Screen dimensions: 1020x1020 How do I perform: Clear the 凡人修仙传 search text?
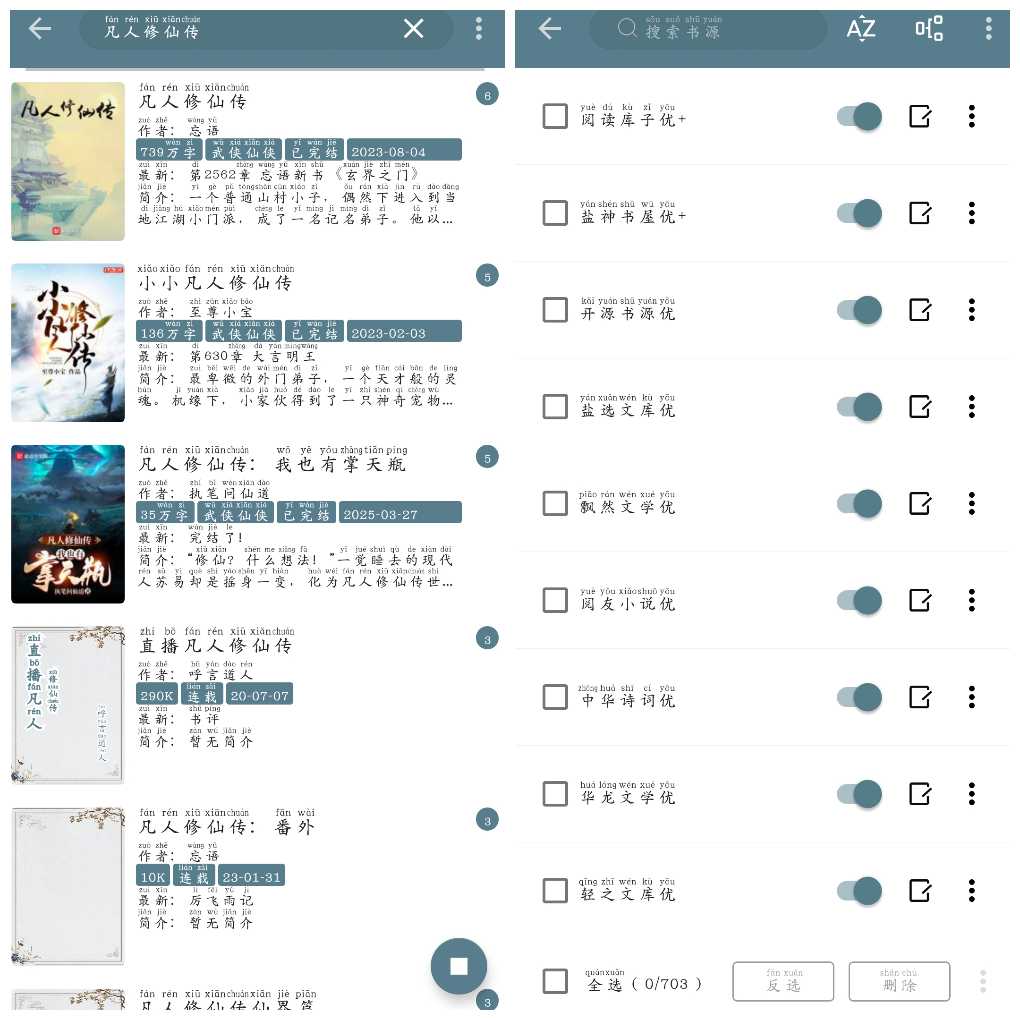point(413,29)
